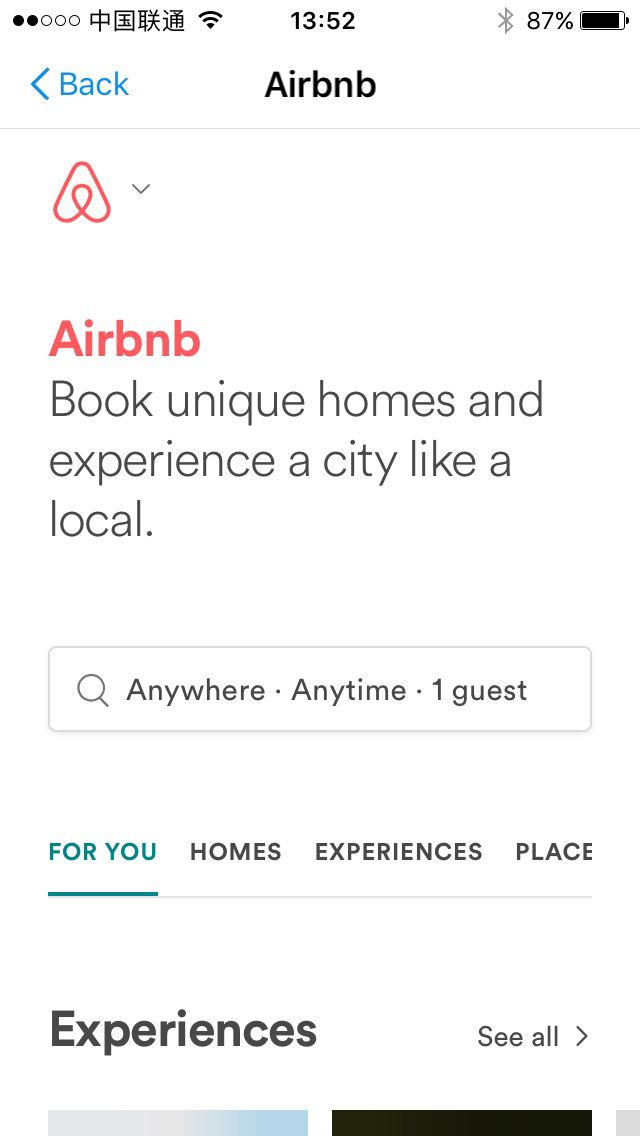See all Experiences
The image size is (640, 1136).
[x=532, y=1037]
